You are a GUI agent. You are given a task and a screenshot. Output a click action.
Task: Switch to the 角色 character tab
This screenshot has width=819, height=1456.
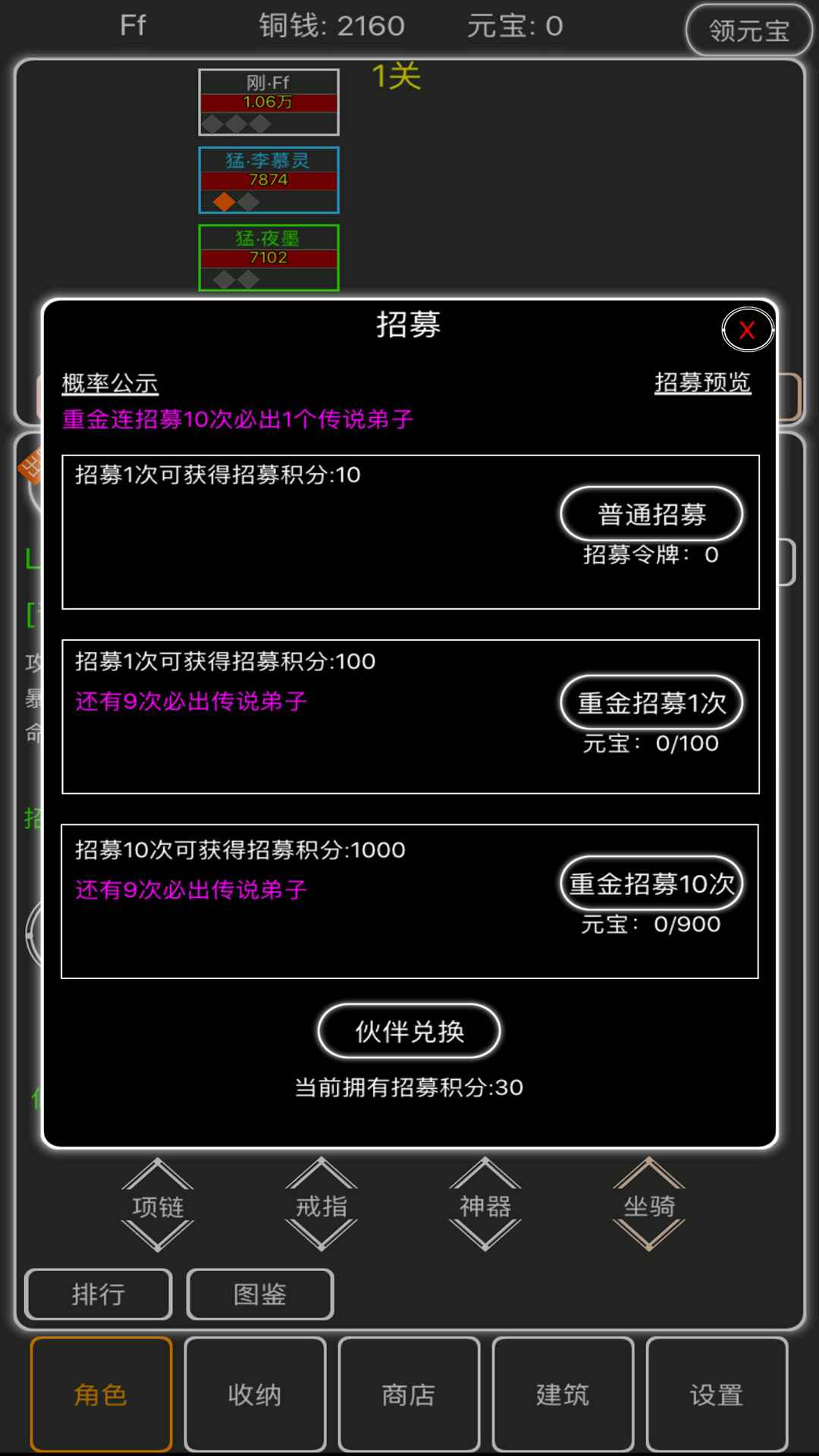click(x=99, y=1395)
